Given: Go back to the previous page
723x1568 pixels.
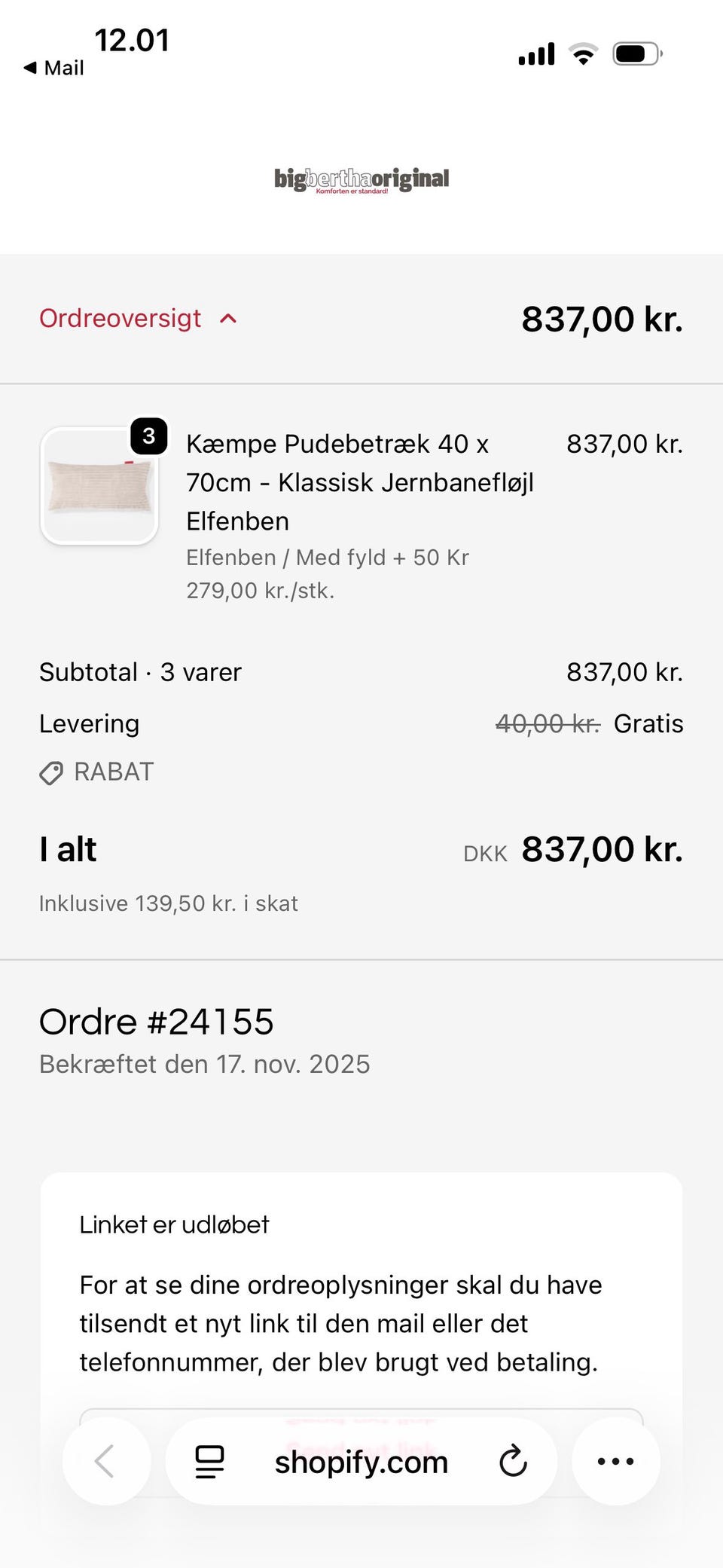Looking at the screenshot, I should tap(105, 1461).
